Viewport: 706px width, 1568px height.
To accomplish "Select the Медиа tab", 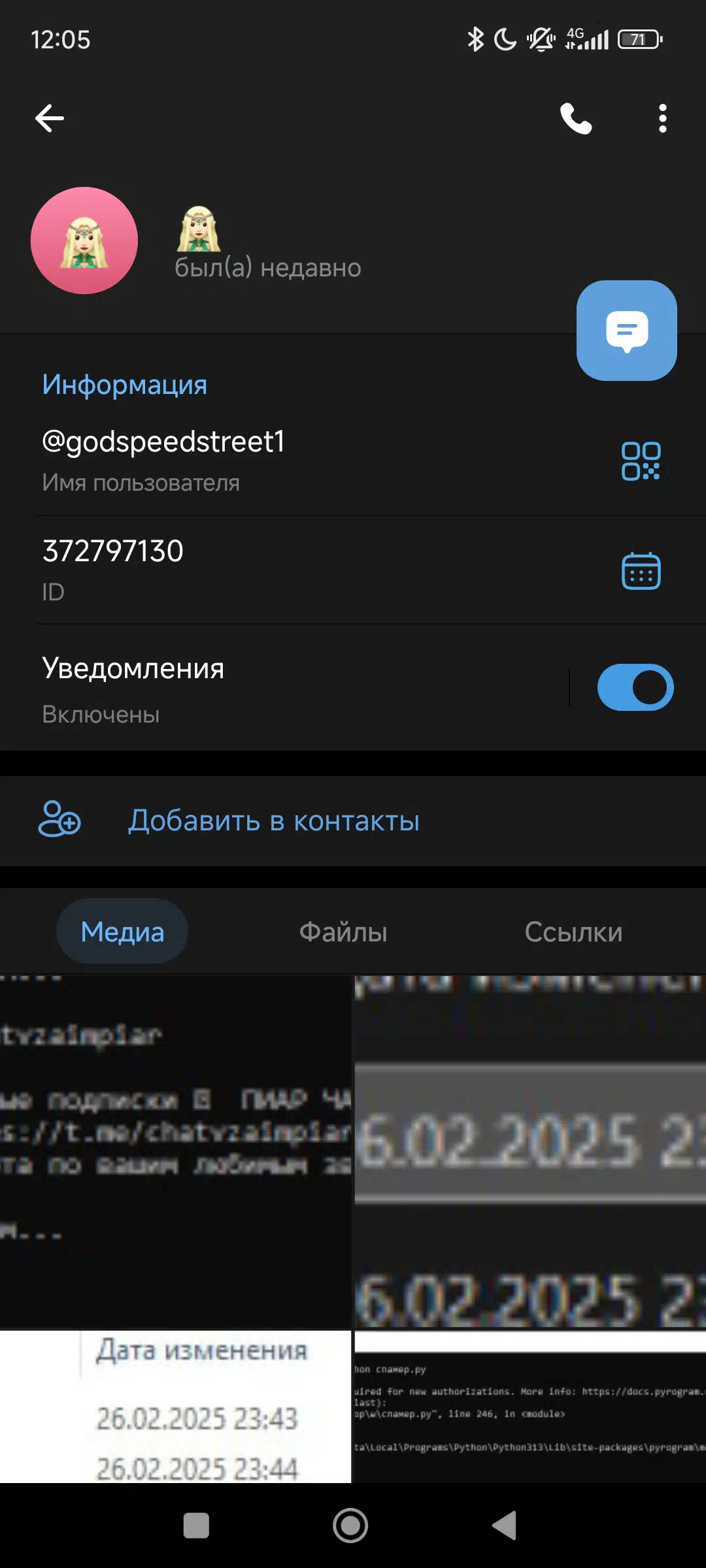I will (x=122, y=931).
